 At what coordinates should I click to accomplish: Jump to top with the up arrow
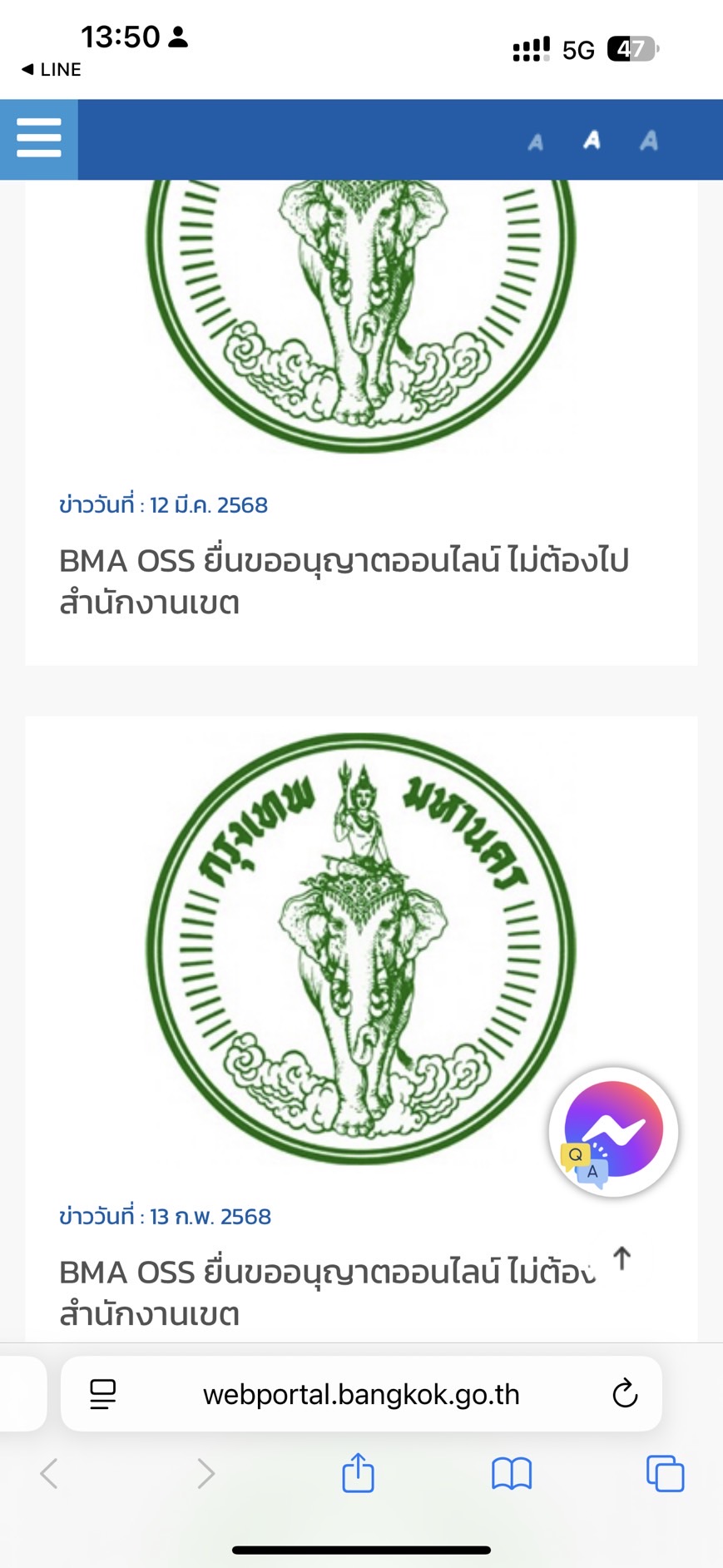(621, 1258)
